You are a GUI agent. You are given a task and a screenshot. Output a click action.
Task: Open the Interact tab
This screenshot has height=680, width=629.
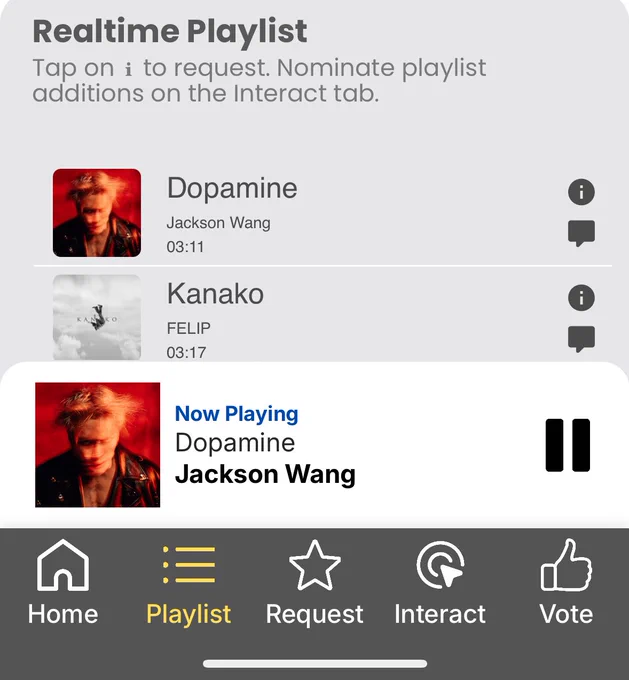pyautogui.click(x=440, y=583)
